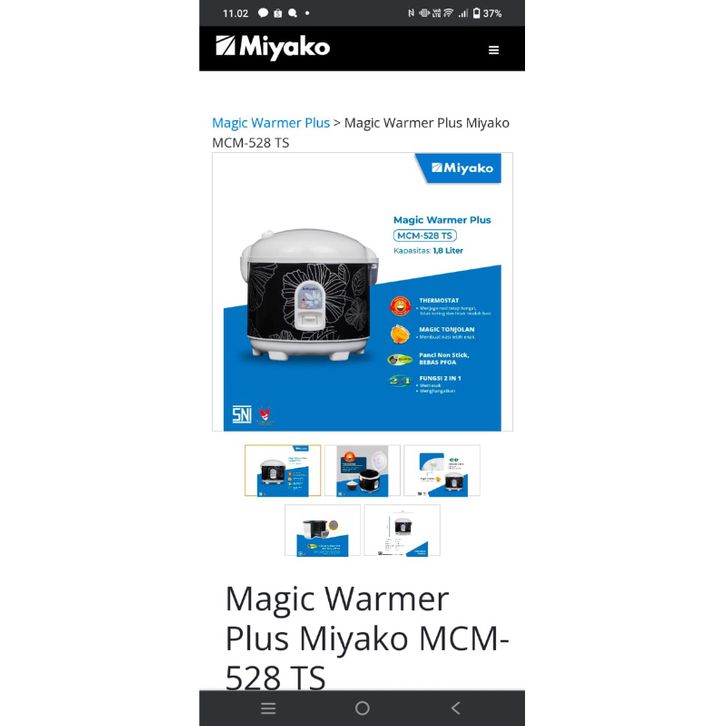The image size is (726, 726).
Task: Open the main MCM-528 TS product image
Action: [362, 292]
